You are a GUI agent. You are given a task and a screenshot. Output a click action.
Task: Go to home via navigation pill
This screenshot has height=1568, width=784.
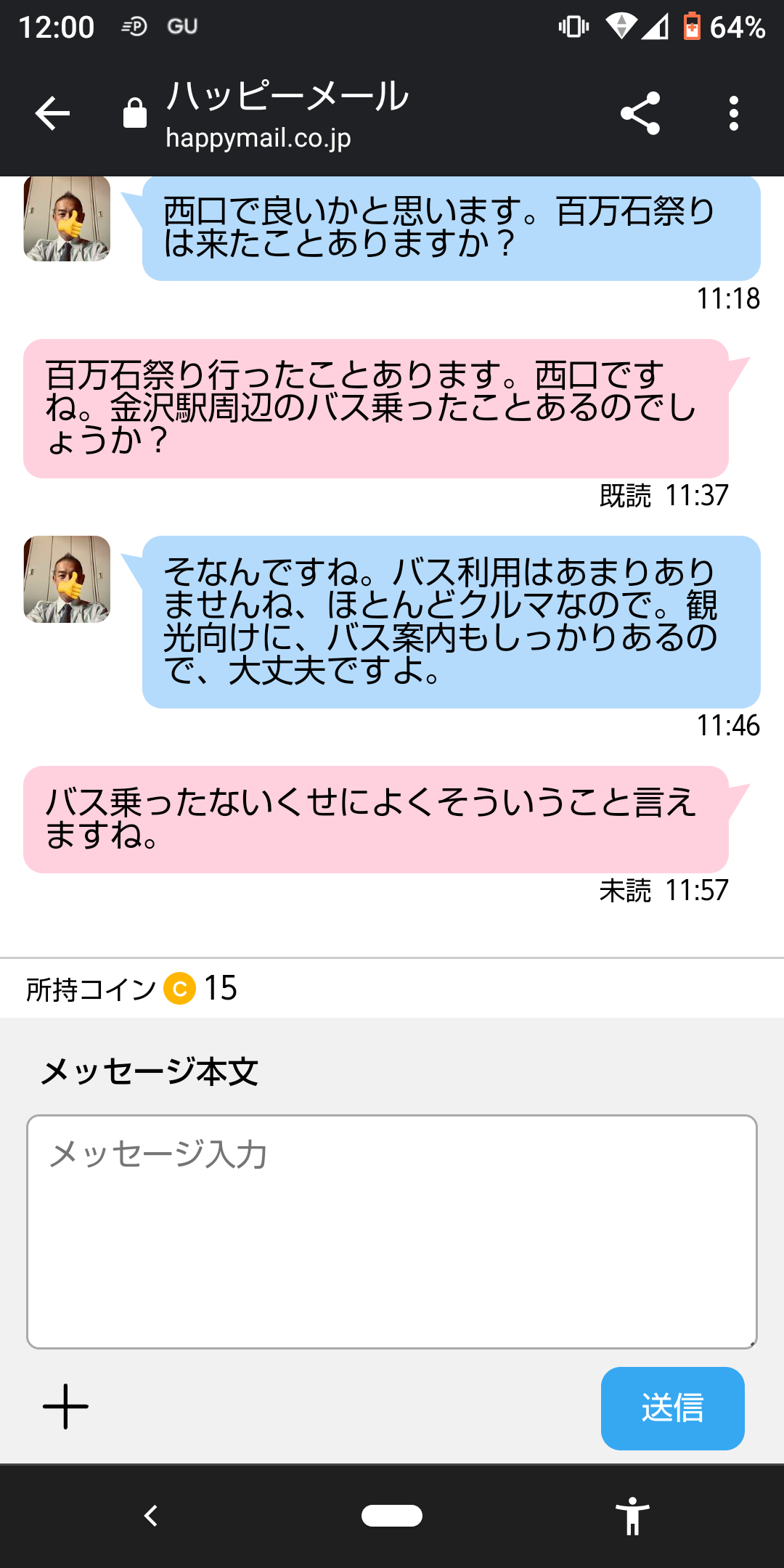pyautogui.click(x=392, y=1516)
